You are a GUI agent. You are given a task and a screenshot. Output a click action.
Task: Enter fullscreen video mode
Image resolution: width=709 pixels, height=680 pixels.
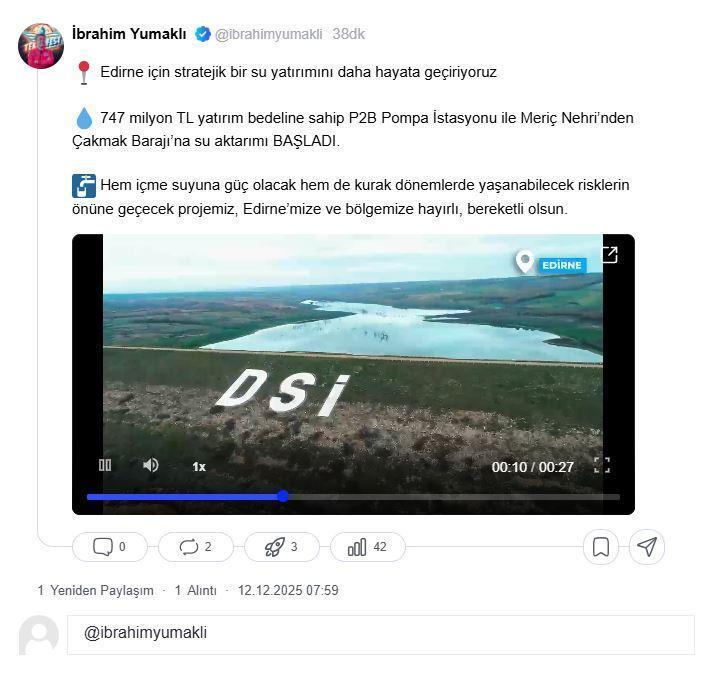[x=602, y=465]
